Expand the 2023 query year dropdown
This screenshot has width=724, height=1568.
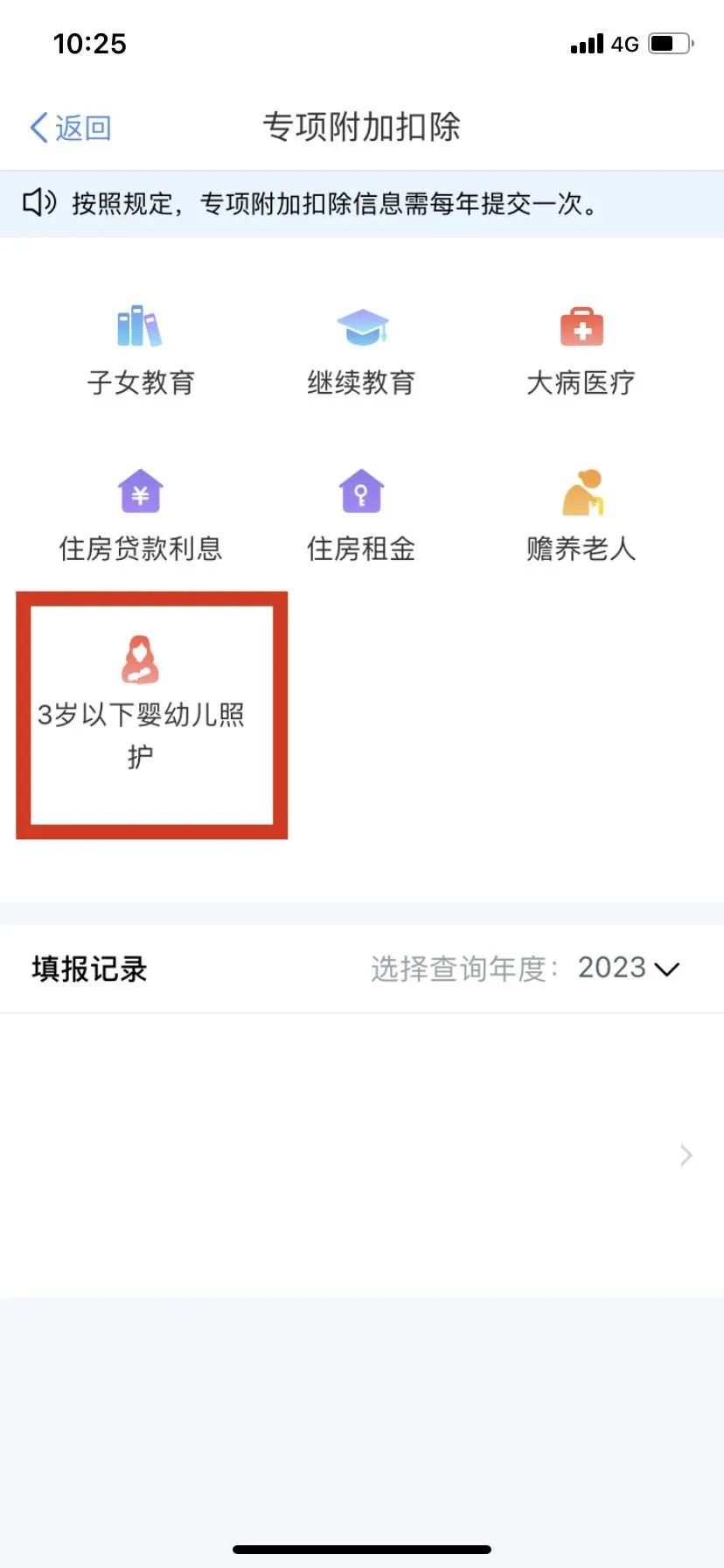click(629, 969)
